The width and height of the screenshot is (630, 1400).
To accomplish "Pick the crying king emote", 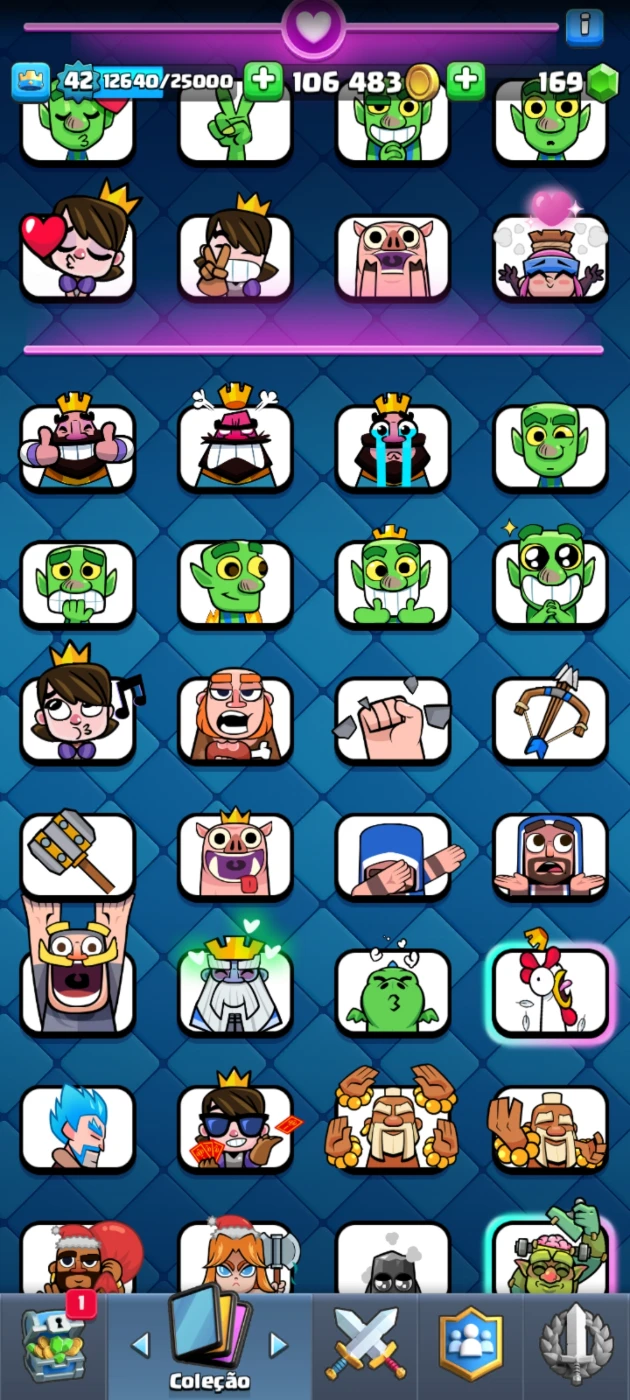I will 393,447.
